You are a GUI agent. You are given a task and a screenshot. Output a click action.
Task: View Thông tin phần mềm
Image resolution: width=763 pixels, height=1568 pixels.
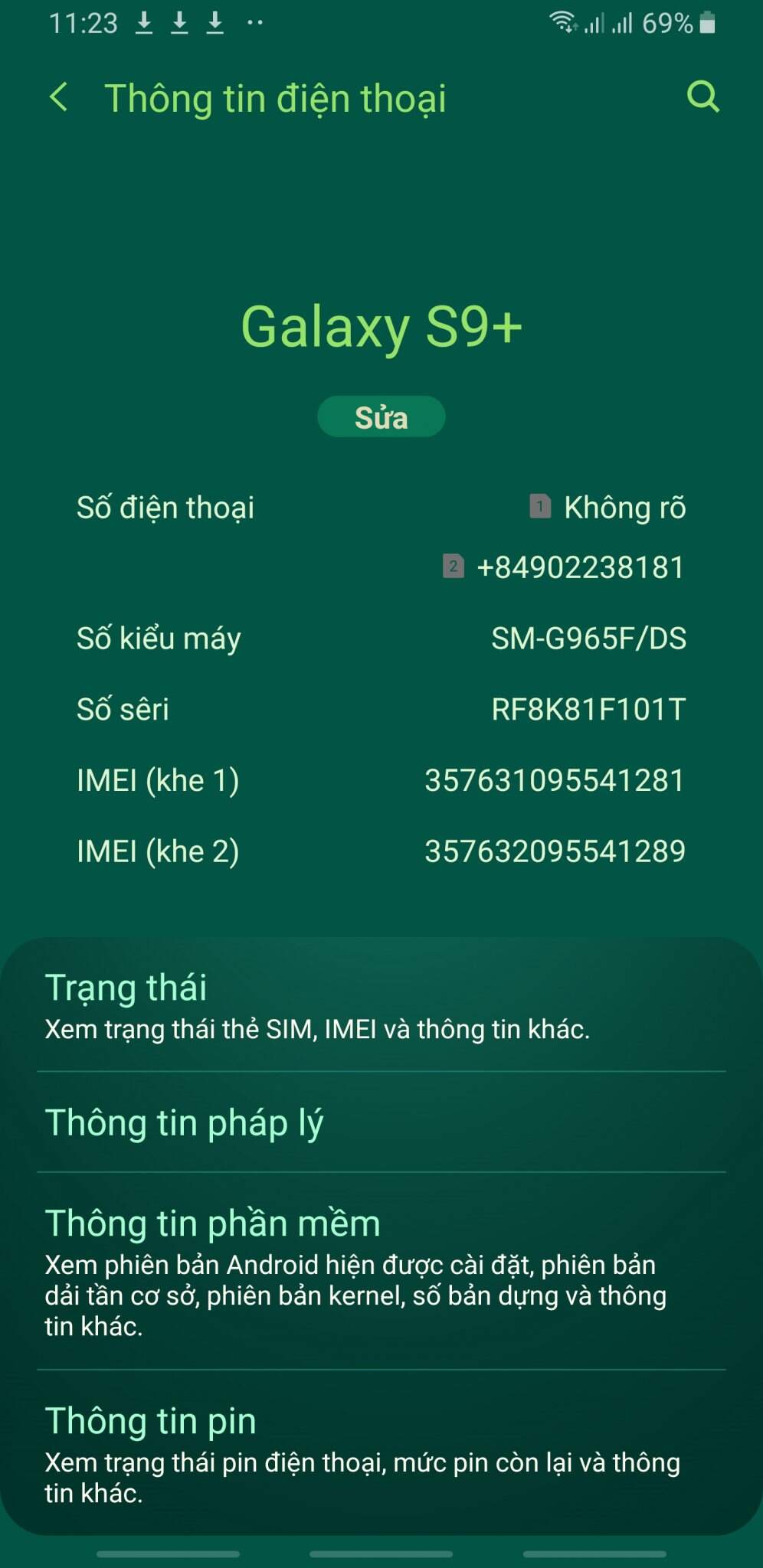point(381,1271)
